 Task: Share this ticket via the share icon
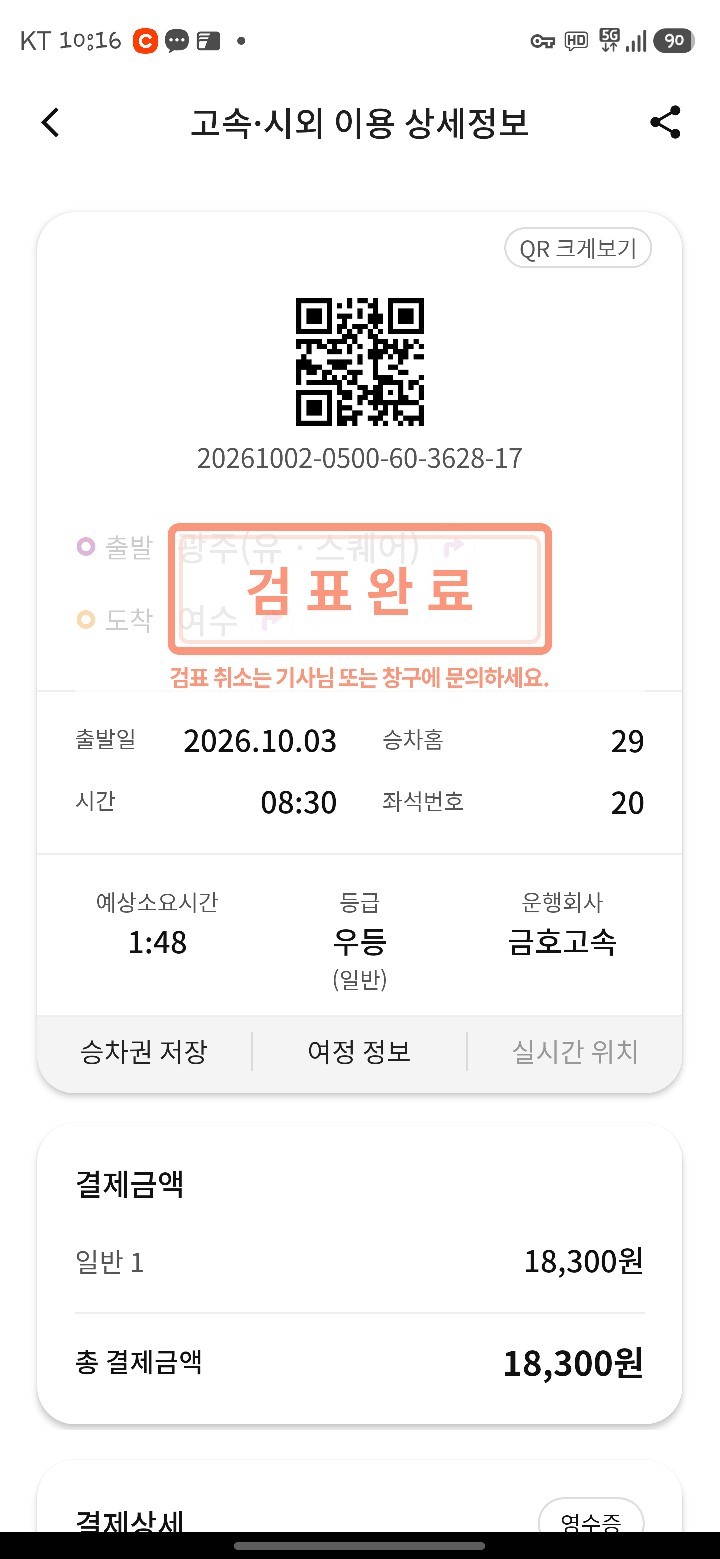[x=665, y=123]
